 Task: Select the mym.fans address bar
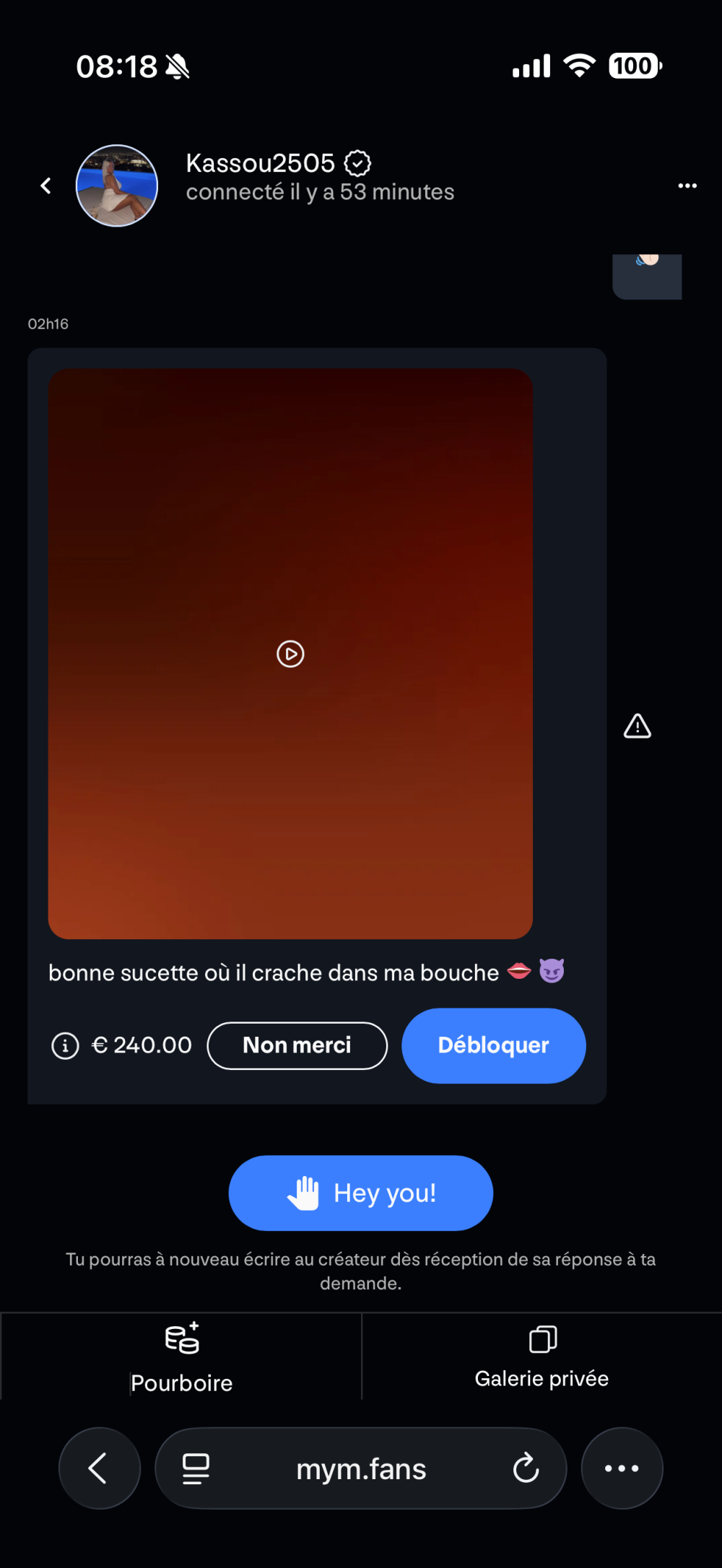tap(361, 1469)
